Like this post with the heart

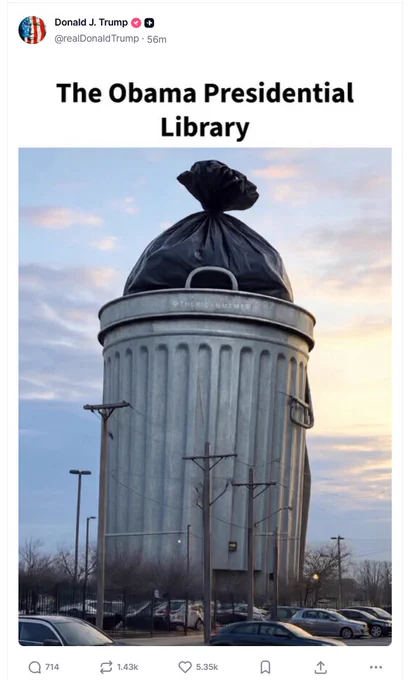pyautogui.click(x=185, y=667)
